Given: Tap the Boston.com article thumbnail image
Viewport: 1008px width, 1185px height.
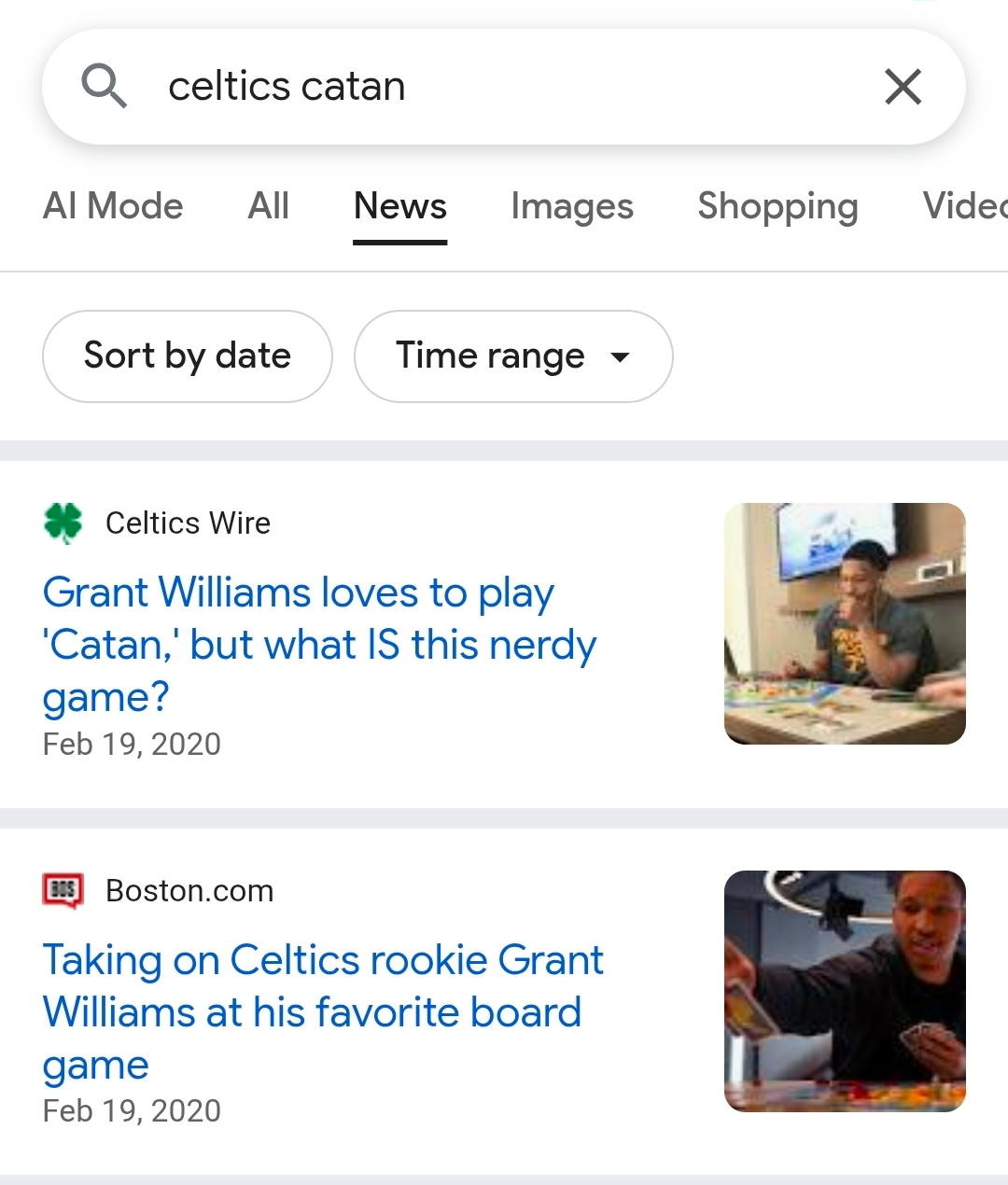Looking at the screenshot, I should pyautogui.click(x=845, y=991).
